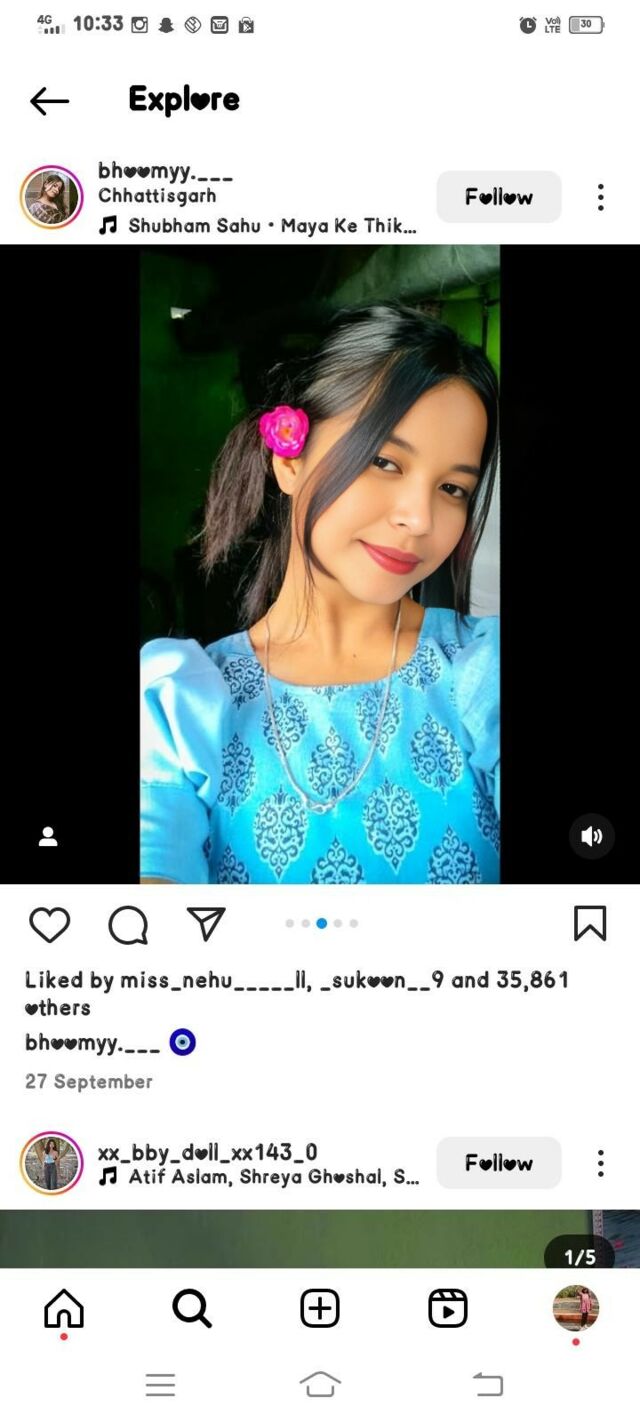Switch to the Reels tab

tap(447, 1308)
